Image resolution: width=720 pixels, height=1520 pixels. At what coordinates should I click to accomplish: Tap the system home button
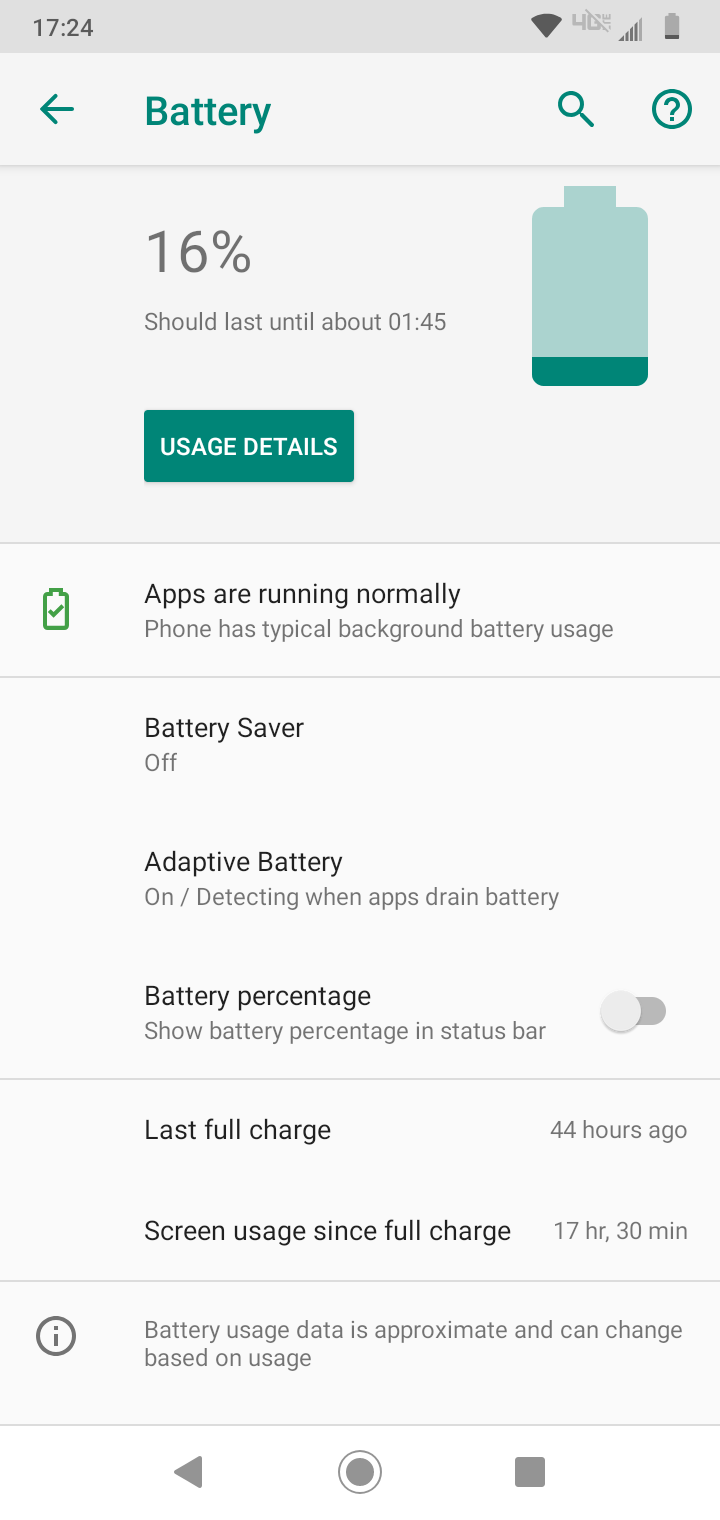tap(360, 1472)
